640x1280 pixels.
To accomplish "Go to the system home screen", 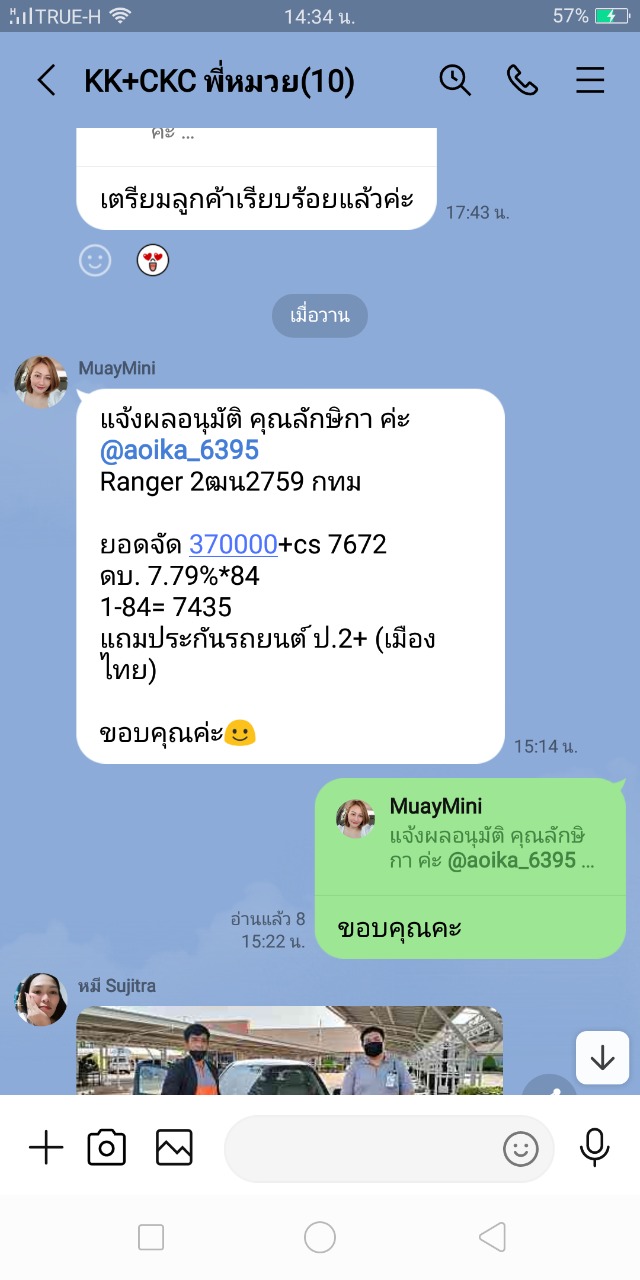I will click(x=320, y=1238).
